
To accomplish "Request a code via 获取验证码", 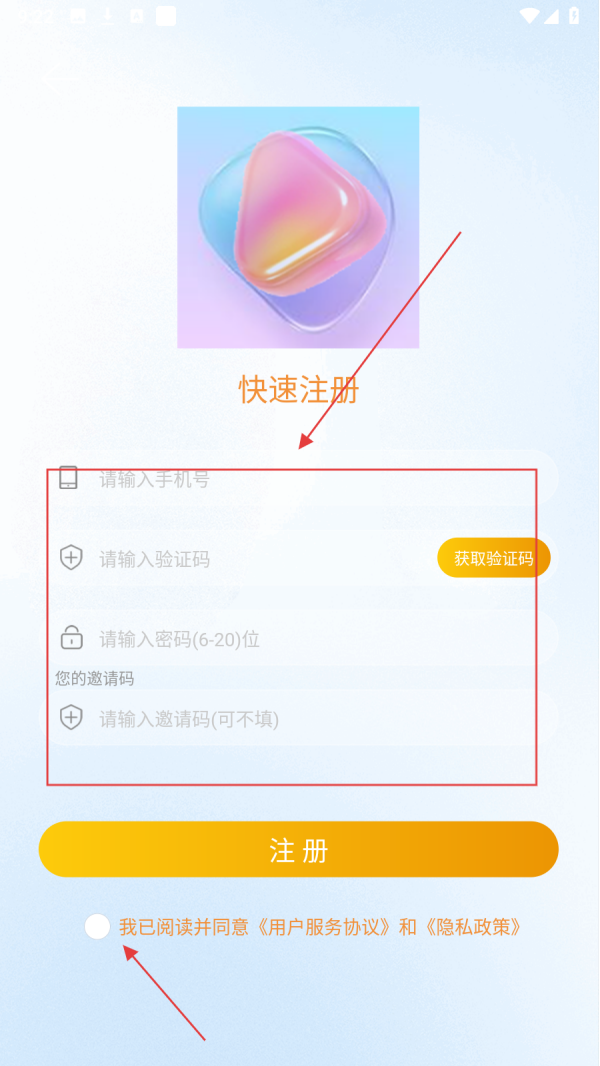I will coord(494,558).
